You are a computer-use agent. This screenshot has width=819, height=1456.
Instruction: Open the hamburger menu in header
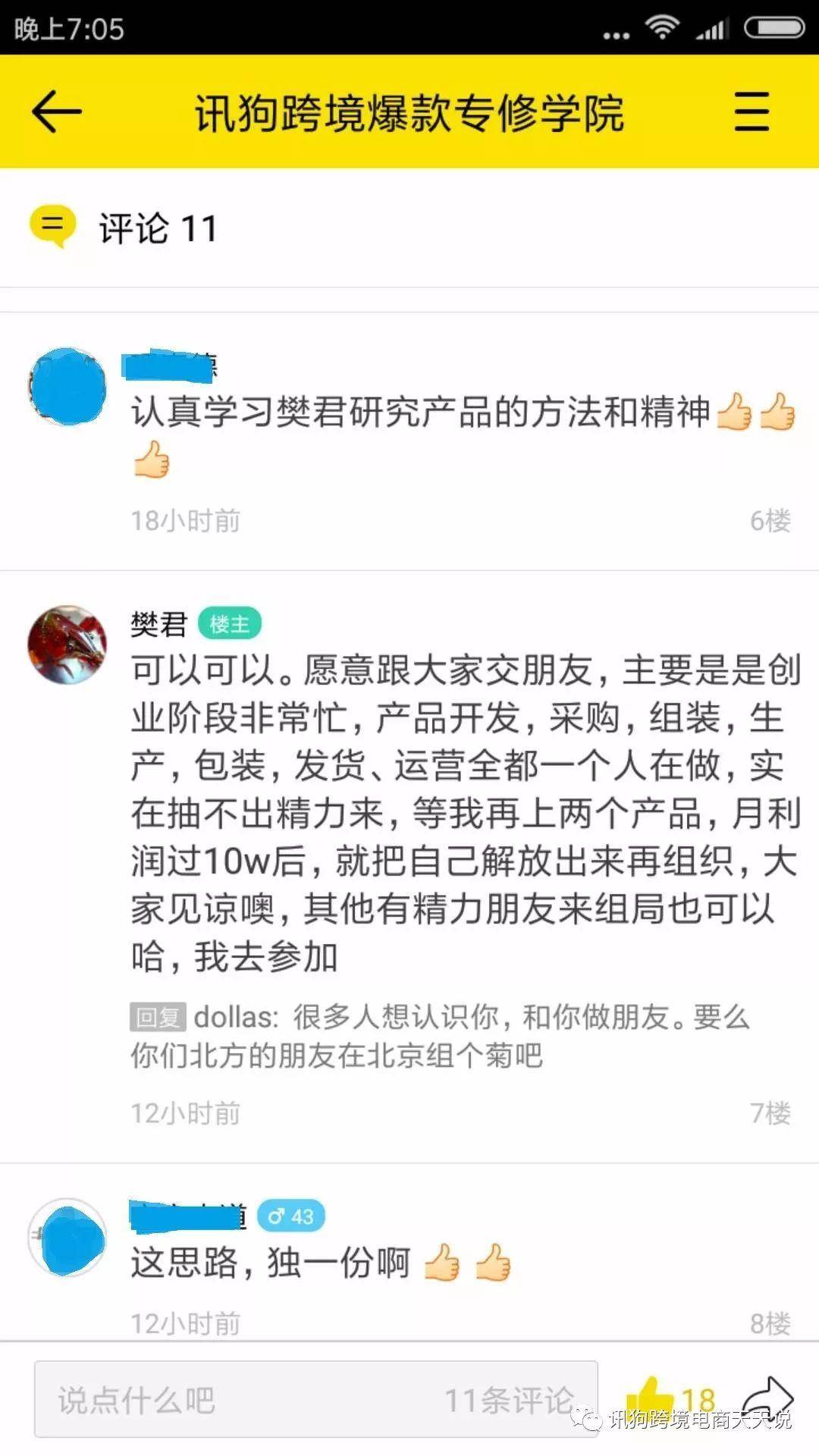coord(751,111)
